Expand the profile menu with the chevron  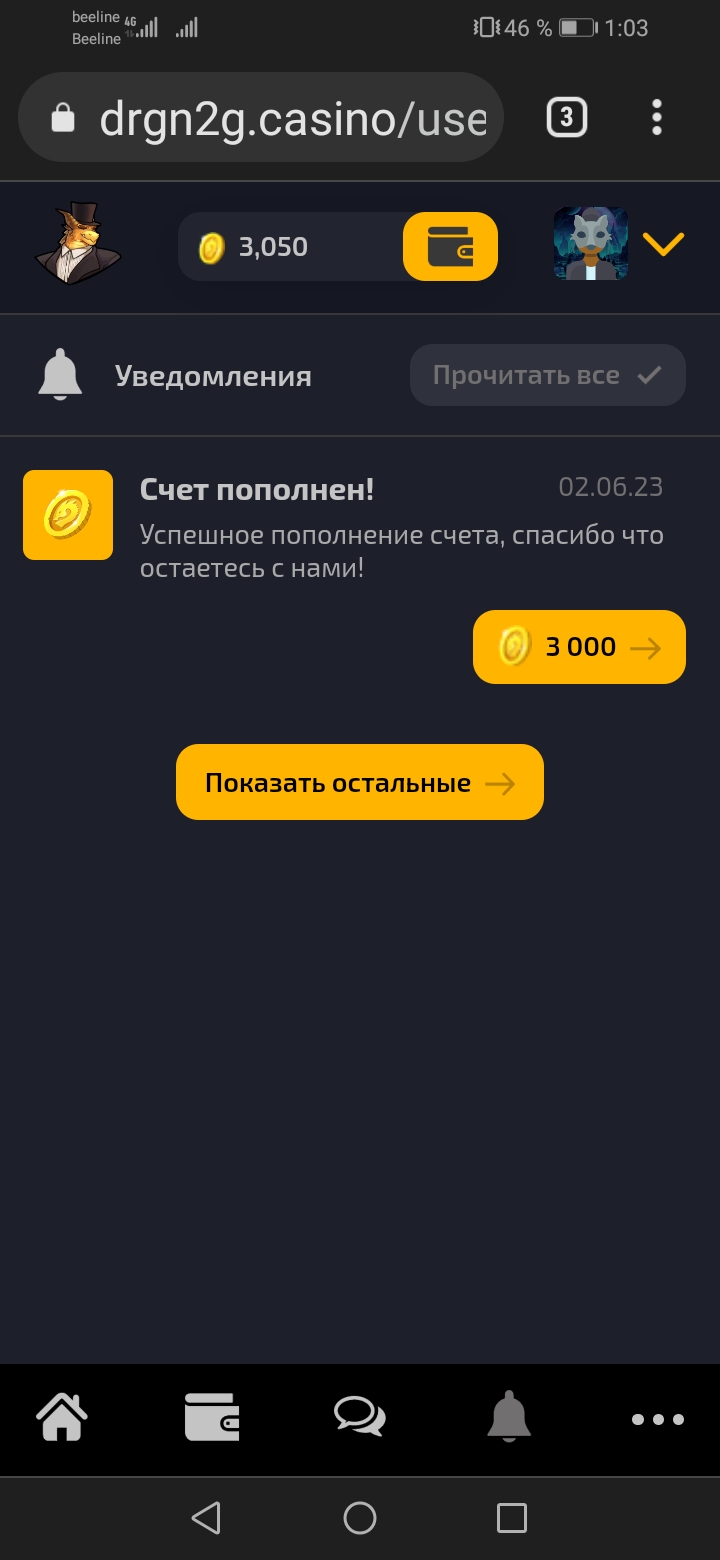(x=663, y=244)
